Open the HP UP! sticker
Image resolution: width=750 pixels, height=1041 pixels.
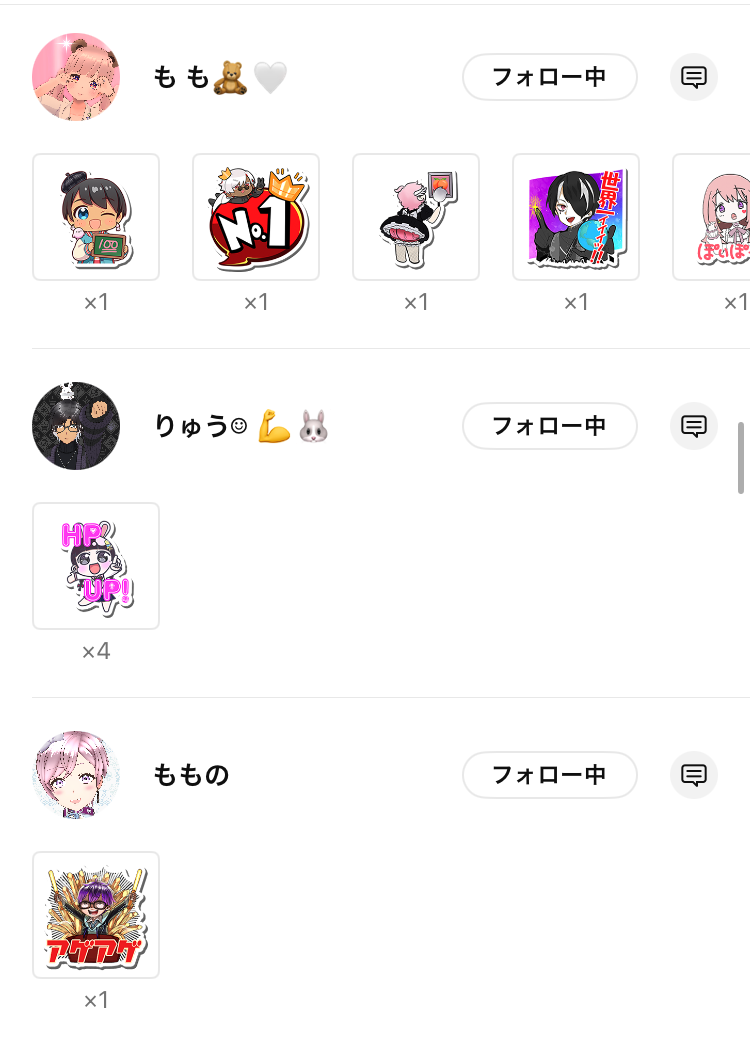(96, 566)
